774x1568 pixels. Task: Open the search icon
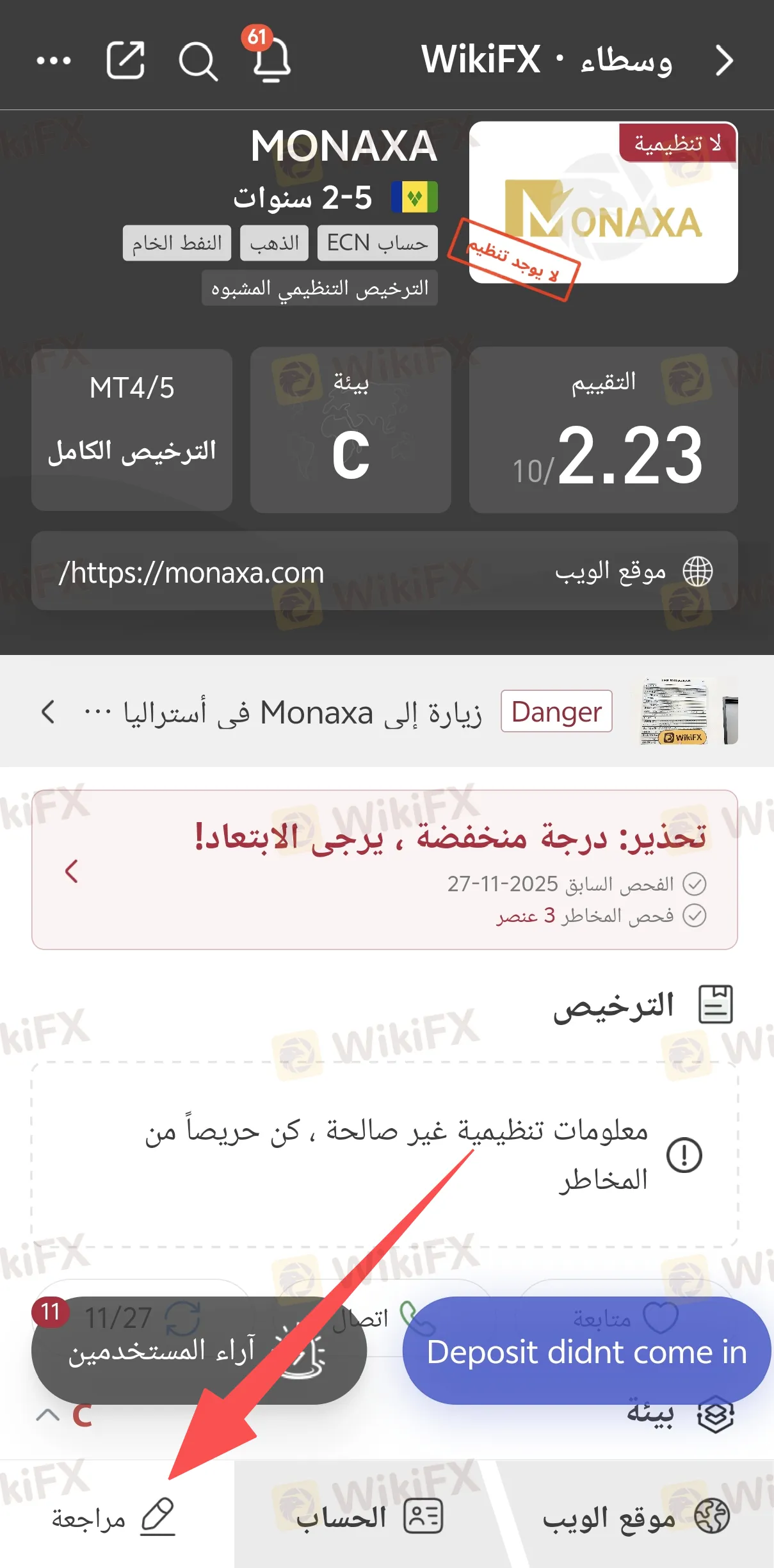[x=198, y=61]
